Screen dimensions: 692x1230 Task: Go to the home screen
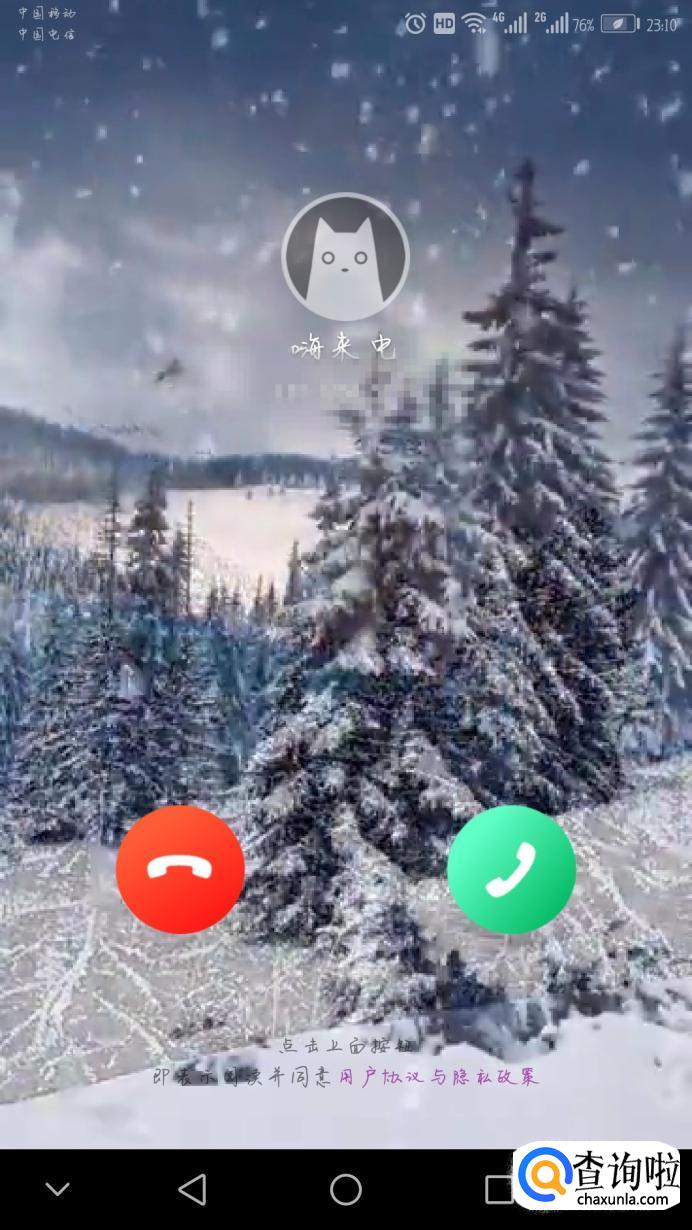346,1189
